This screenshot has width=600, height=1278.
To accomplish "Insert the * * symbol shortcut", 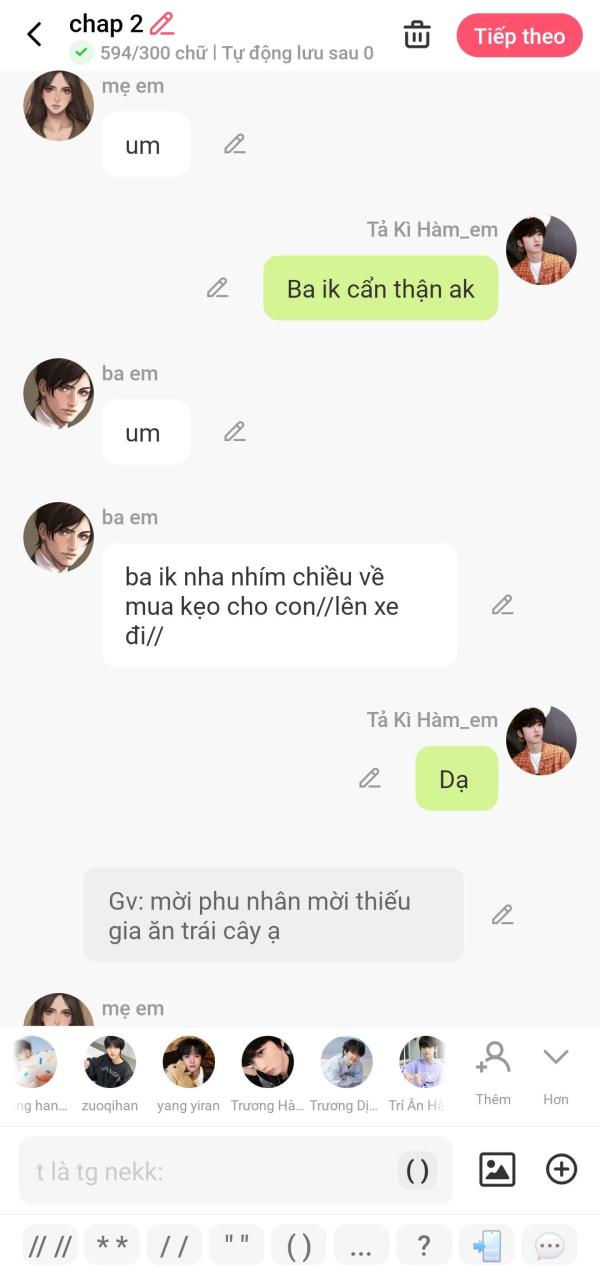I will (112, 1246).
